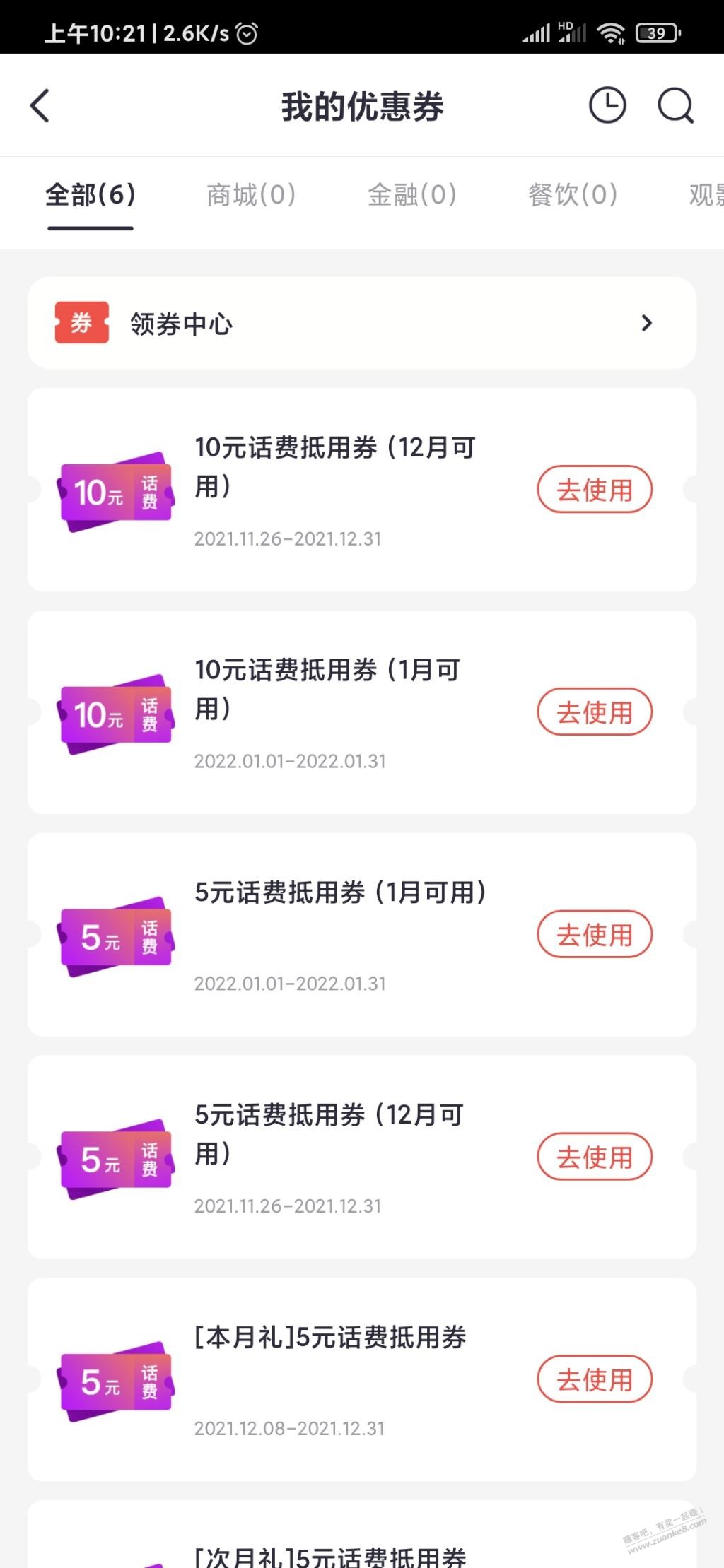Image resolution: width=724 pixels, height=1568 pixels.
Task: Open coupon history clock icon
Action: coord(607,106)
